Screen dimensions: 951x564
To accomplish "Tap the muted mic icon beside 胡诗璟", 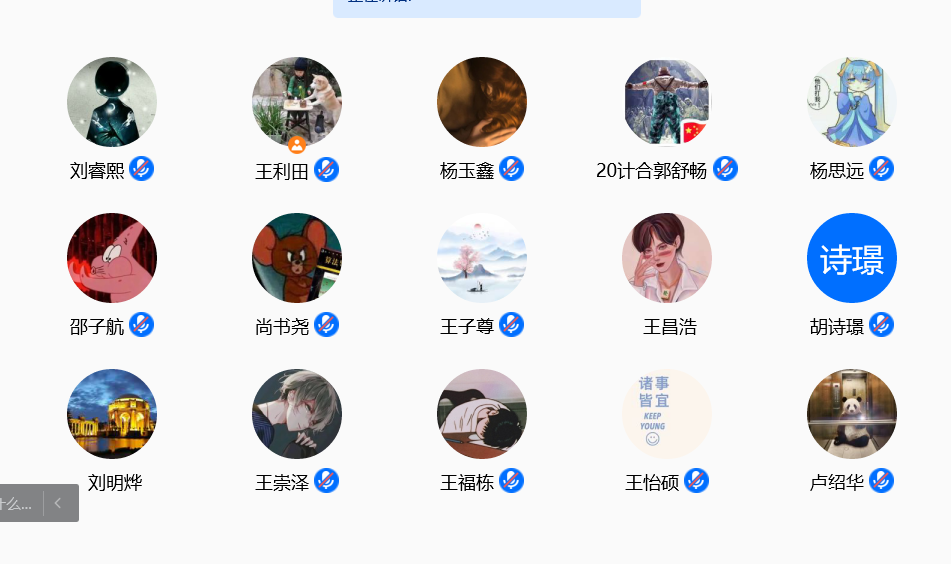I will point(881,325).
